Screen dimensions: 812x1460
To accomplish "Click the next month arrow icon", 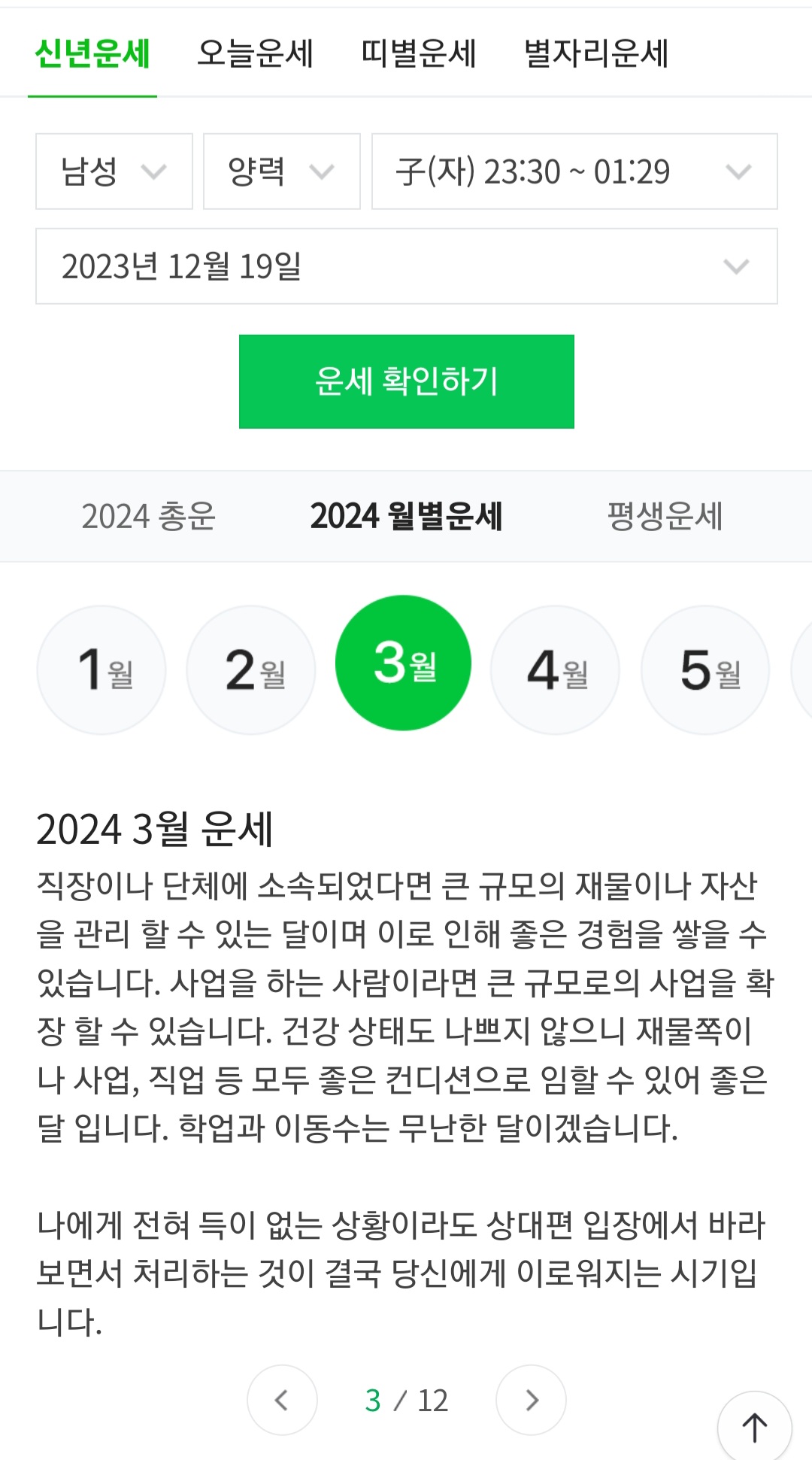I will point(530,1399).
